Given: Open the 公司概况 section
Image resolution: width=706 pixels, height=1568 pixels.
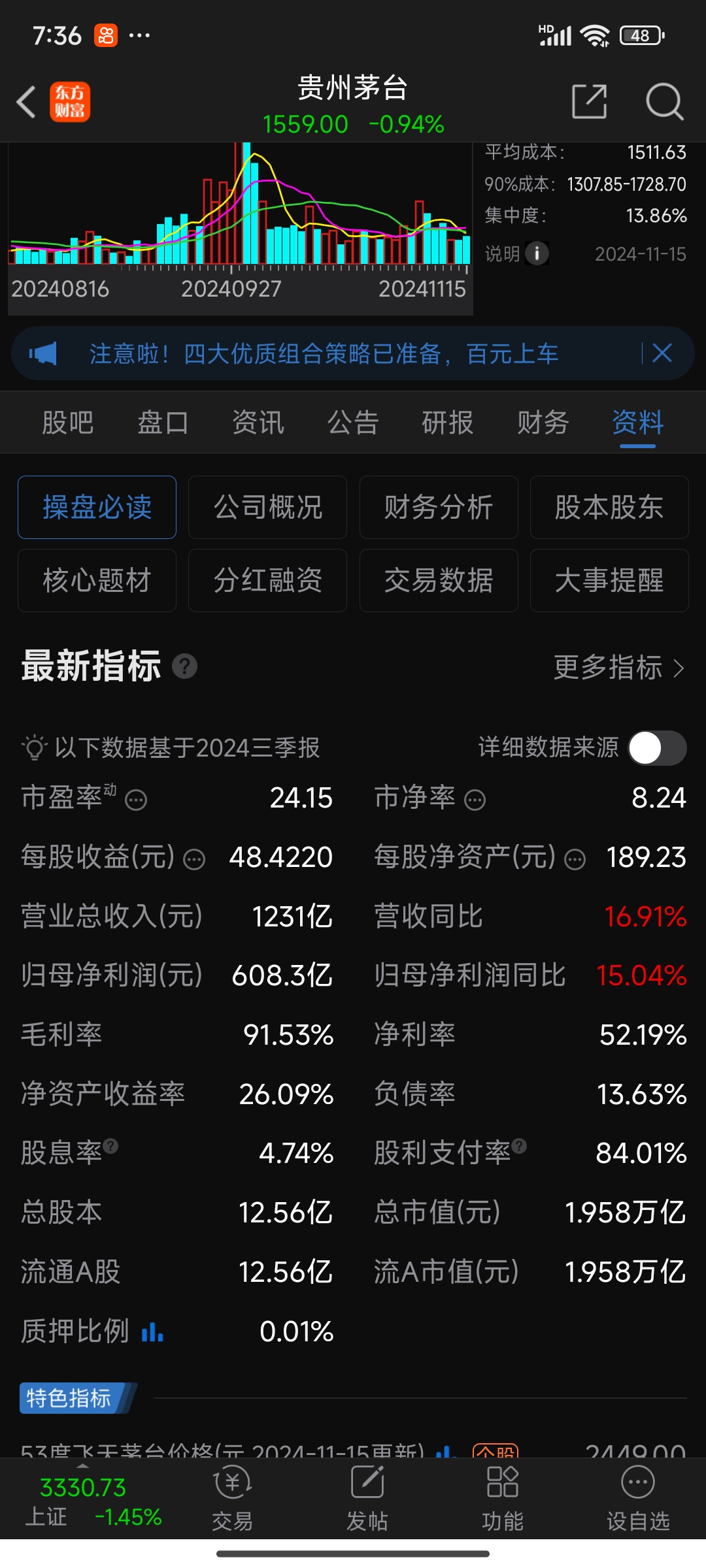Looking at the screenshot, I should coord(267,508).
